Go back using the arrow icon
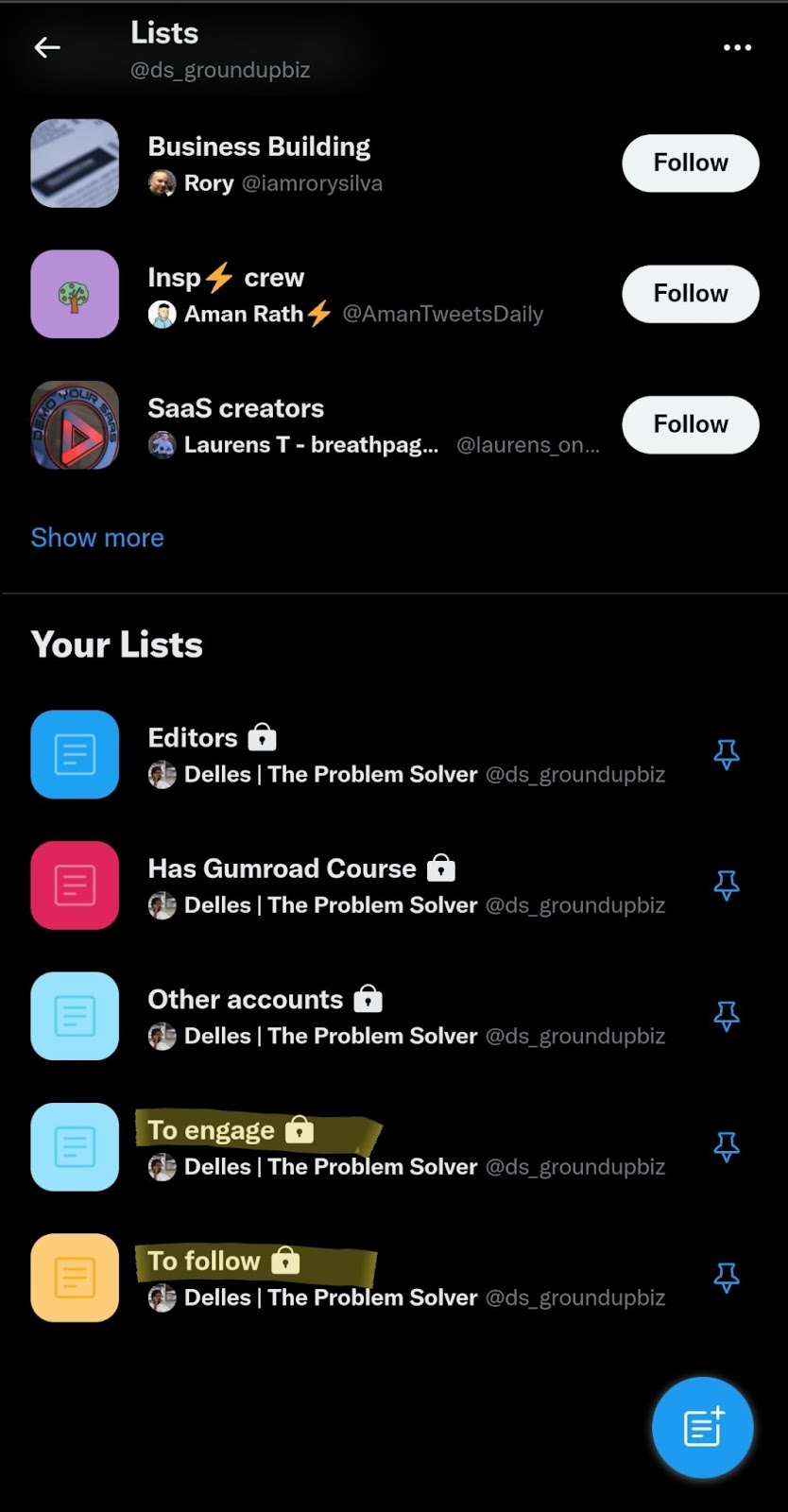The height and width of the screenshot is (1512, 788). pyautogui.click(x=47, y=47)
